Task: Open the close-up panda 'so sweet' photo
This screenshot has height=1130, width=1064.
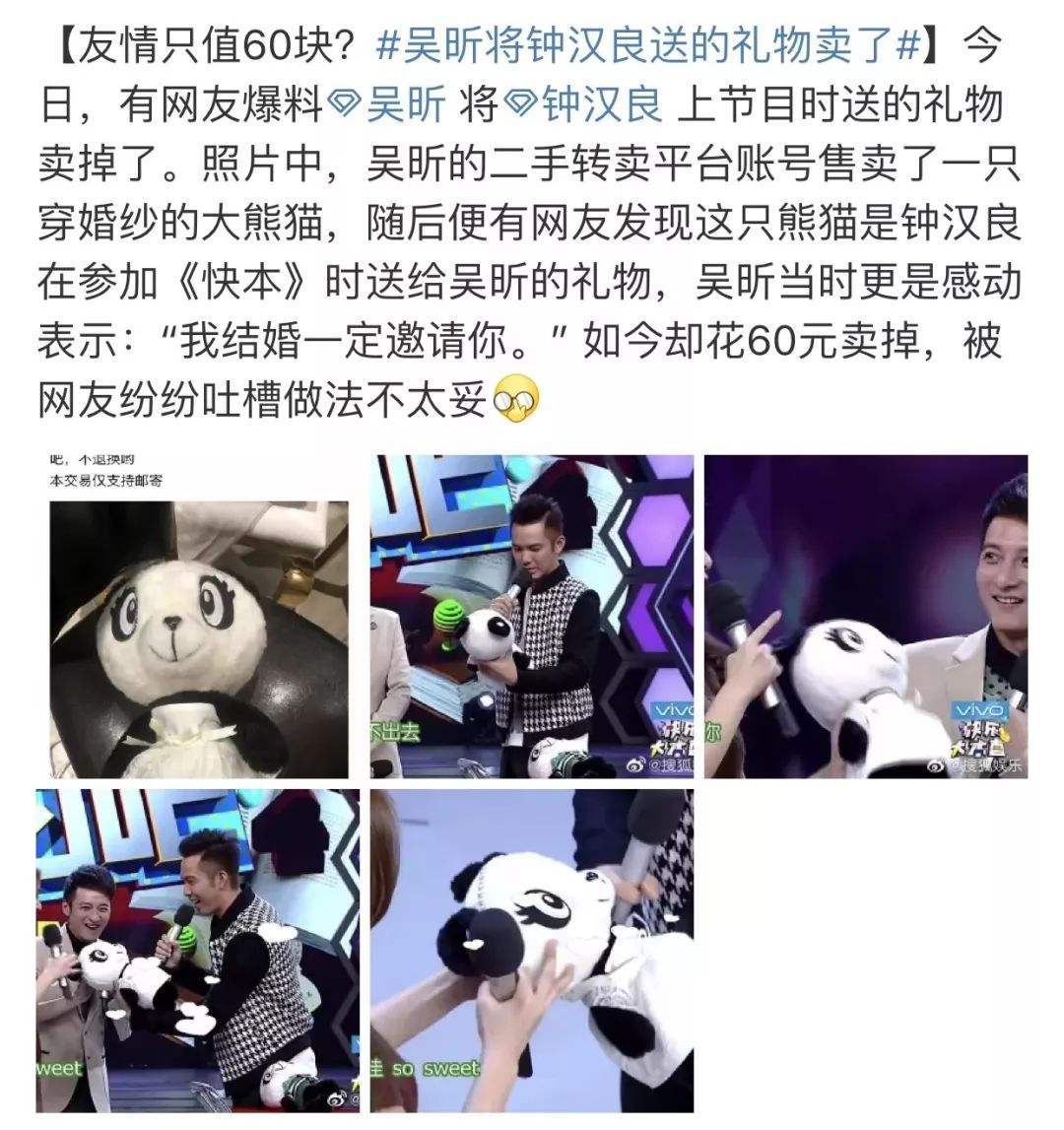Action: click(x=531, y=950)
